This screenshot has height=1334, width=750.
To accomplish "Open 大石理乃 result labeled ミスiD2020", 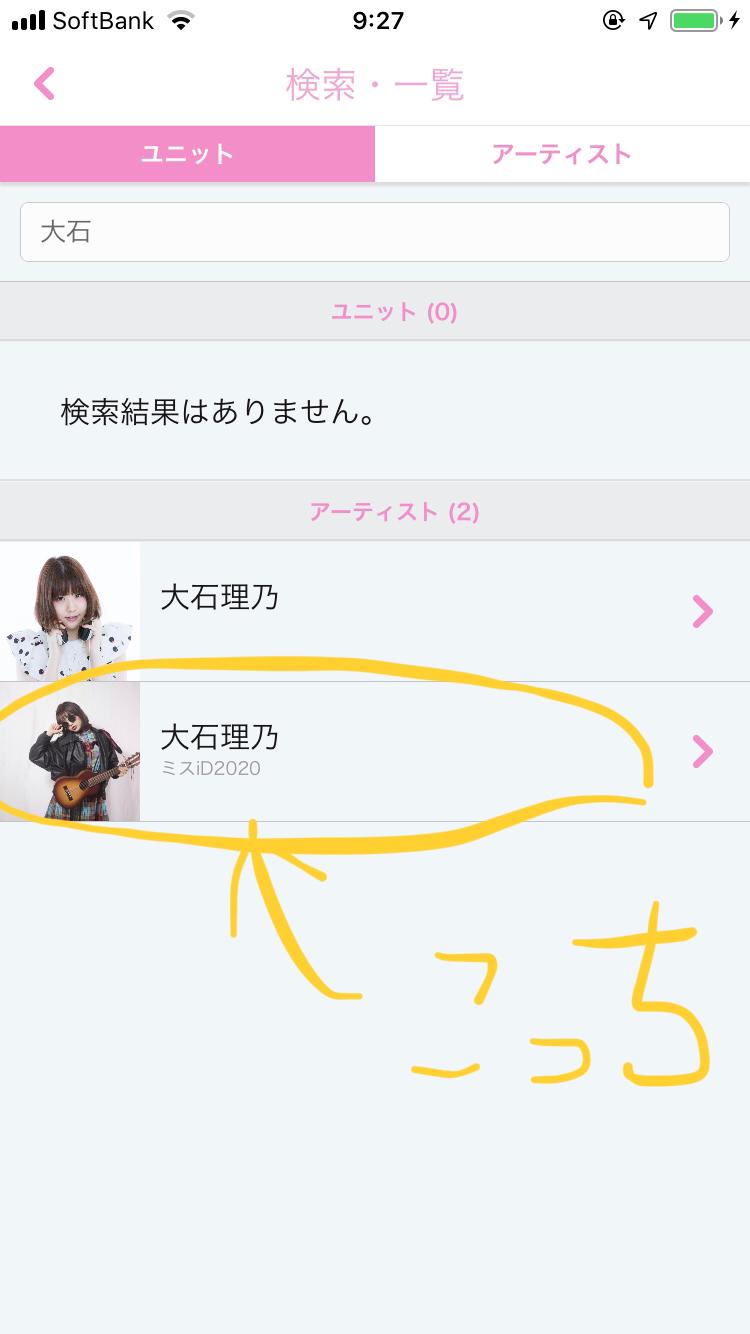I will 375,751.
